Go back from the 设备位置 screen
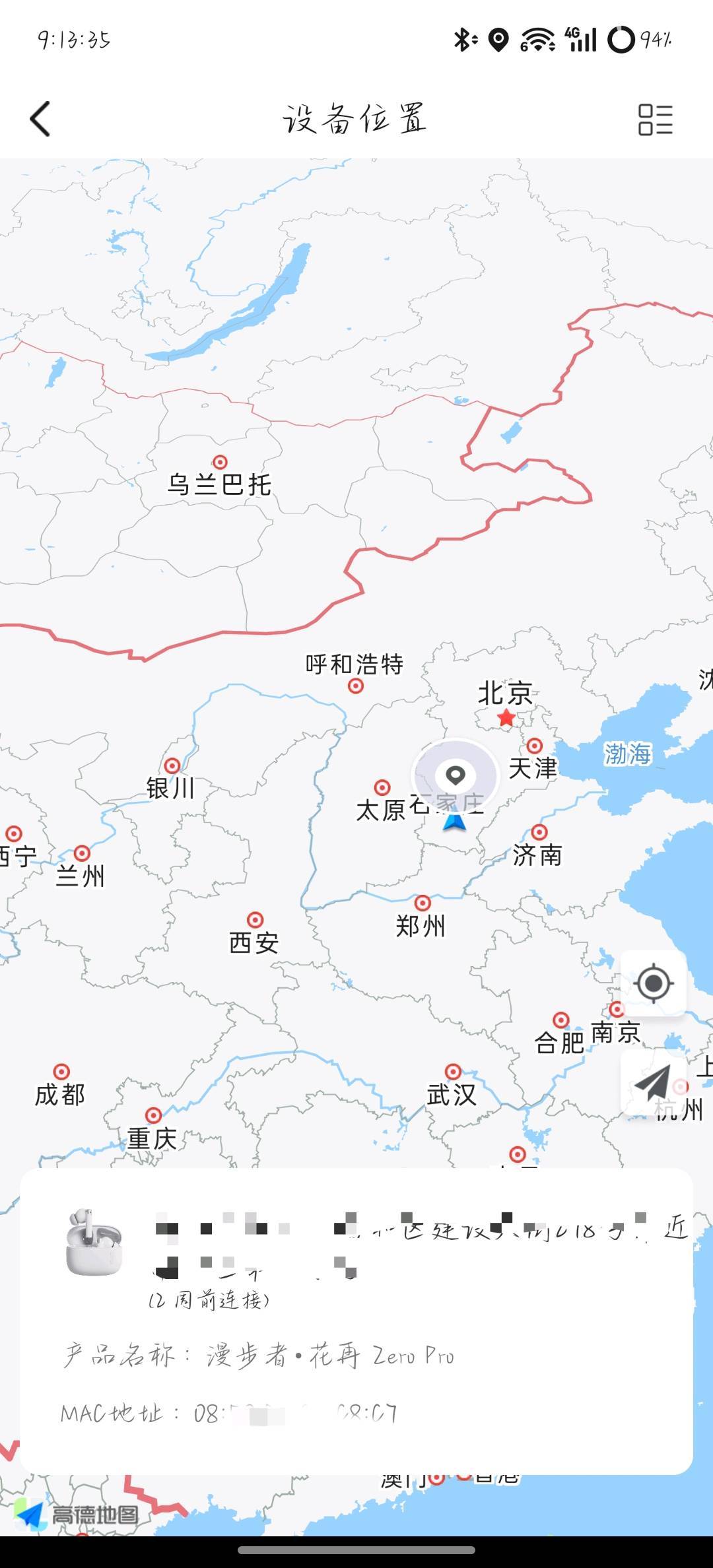 tap(40, 119)
